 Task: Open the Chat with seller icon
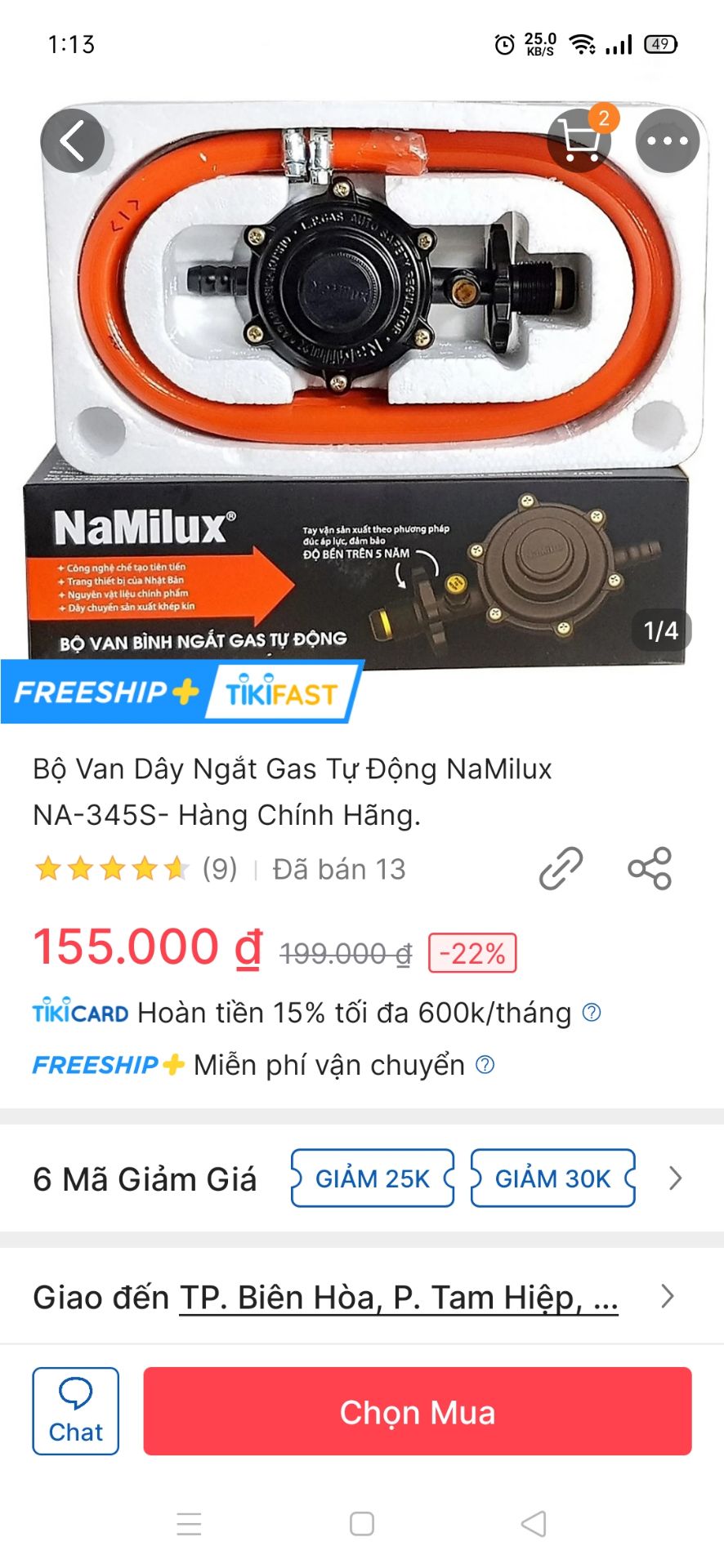pos(75,1410)
